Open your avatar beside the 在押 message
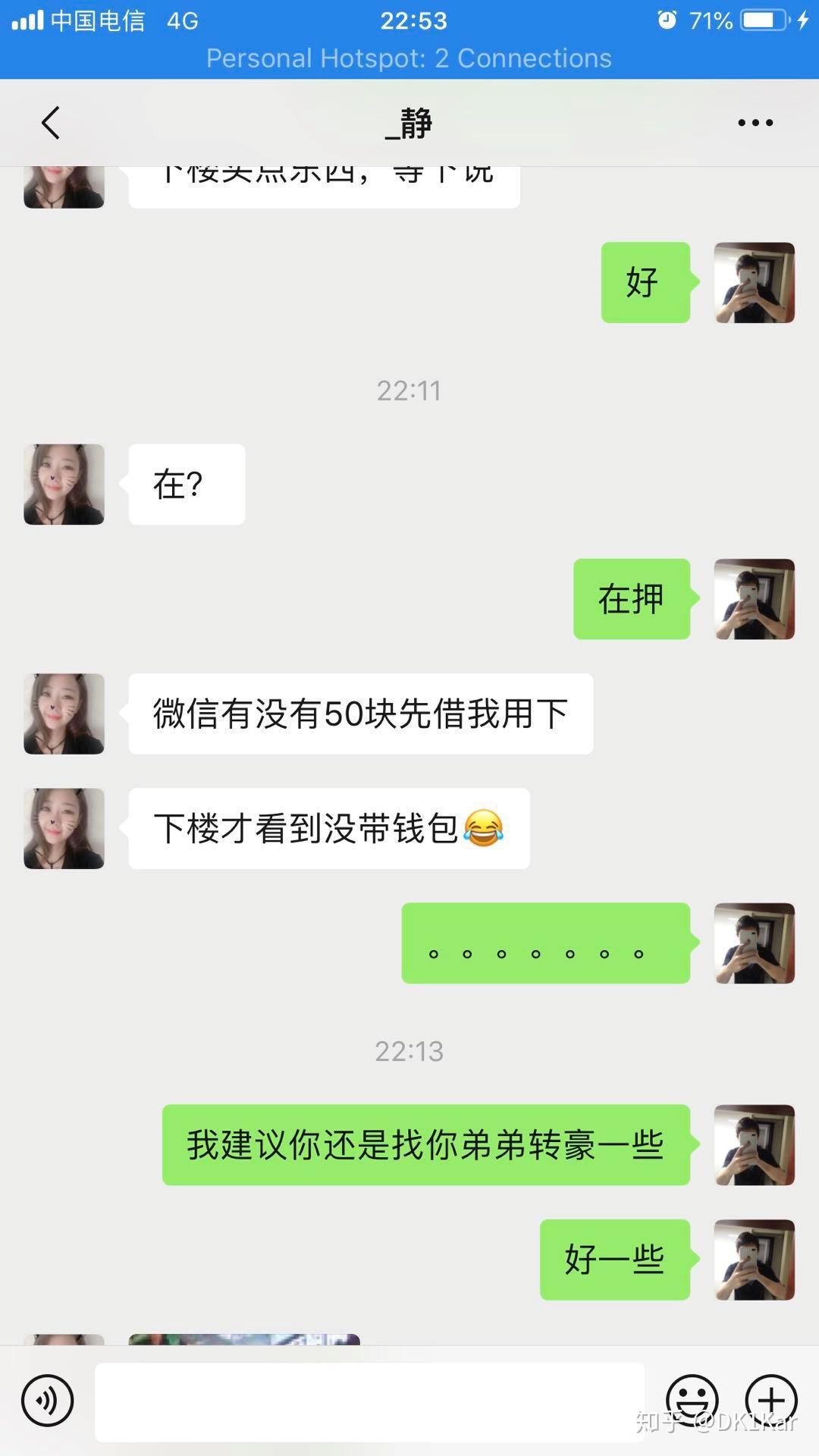This screenshot has height=1456, width=819. pos(755,599)
